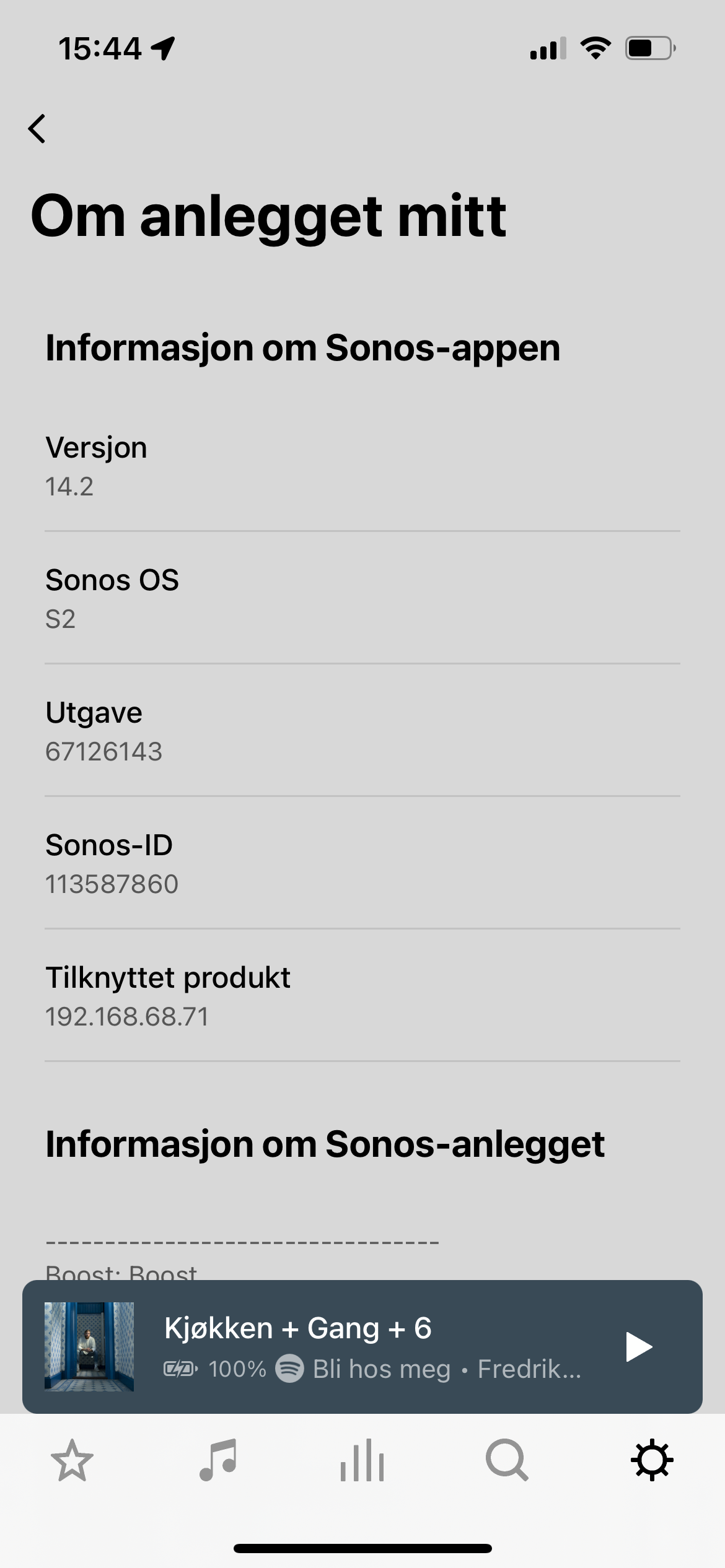Play music in Kjøkken + Gang + 6
Image resolution: width=725 pixels, height=1568 pixels.
coord(639,1348)
